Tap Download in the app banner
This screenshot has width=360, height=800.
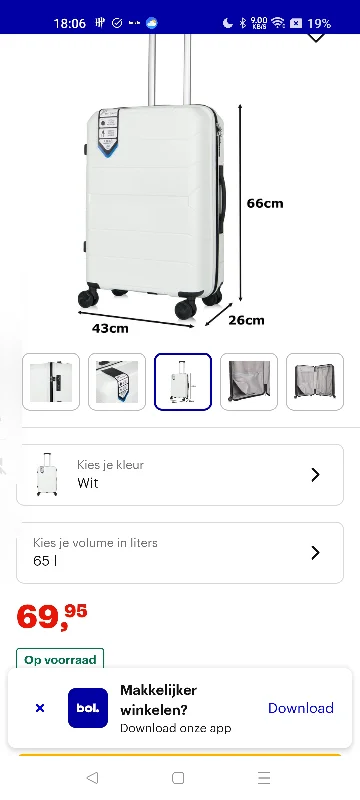point(301,708)
